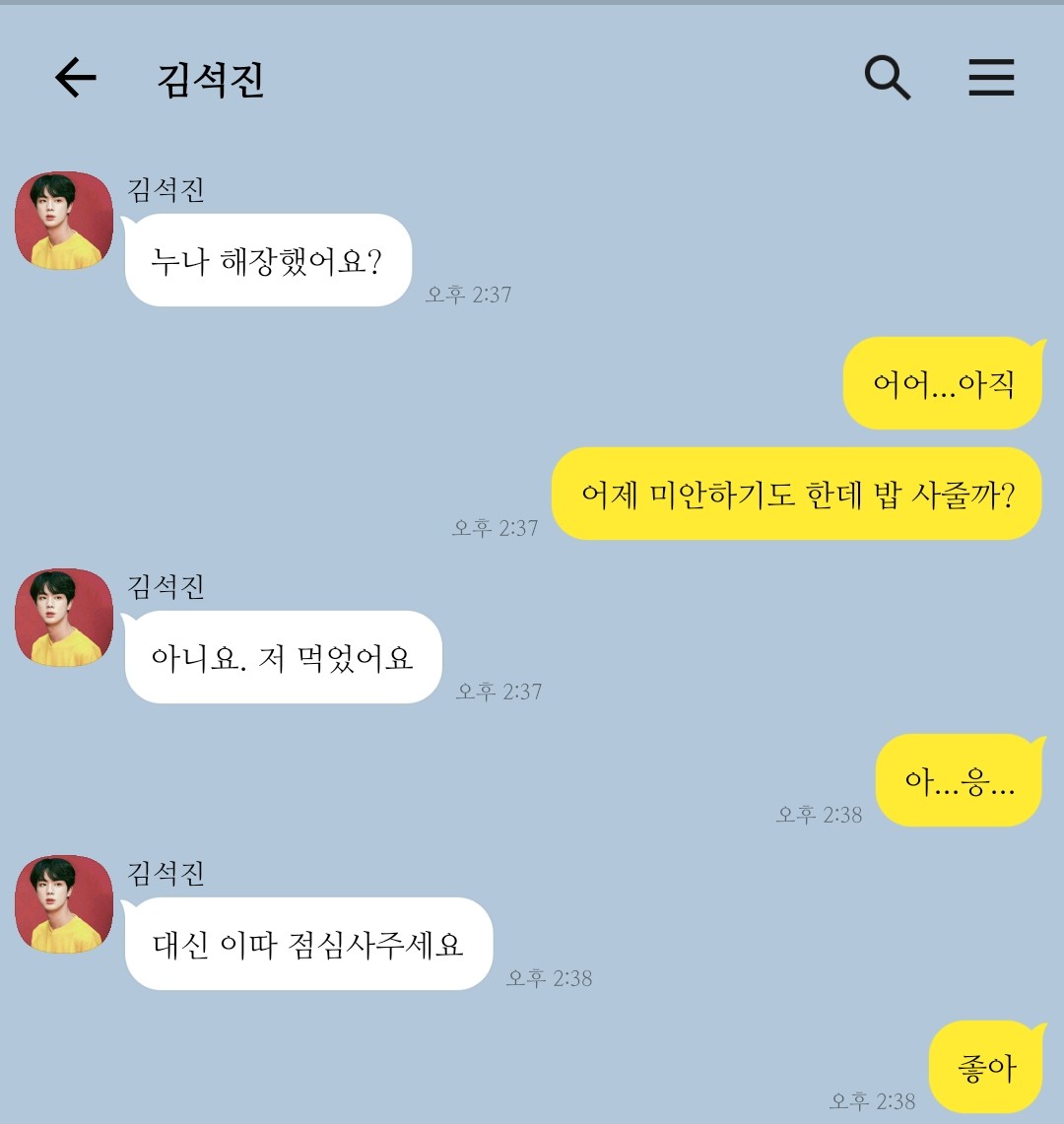This screenshot has height=1124, width=1064.
Task: Search within this conversation
Action: tap(887, 77)
